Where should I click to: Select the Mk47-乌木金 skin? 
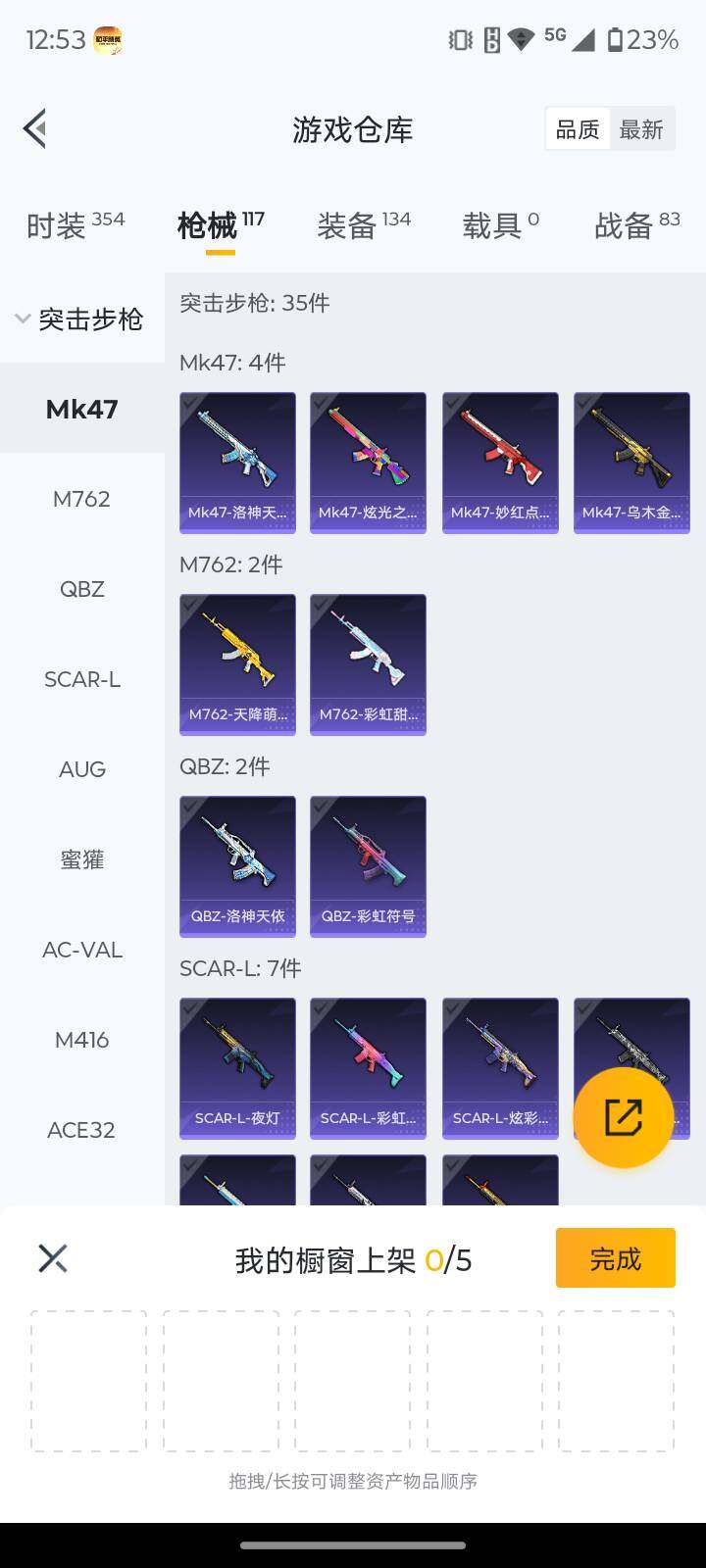pyautogui.click(x=631, y=462)
